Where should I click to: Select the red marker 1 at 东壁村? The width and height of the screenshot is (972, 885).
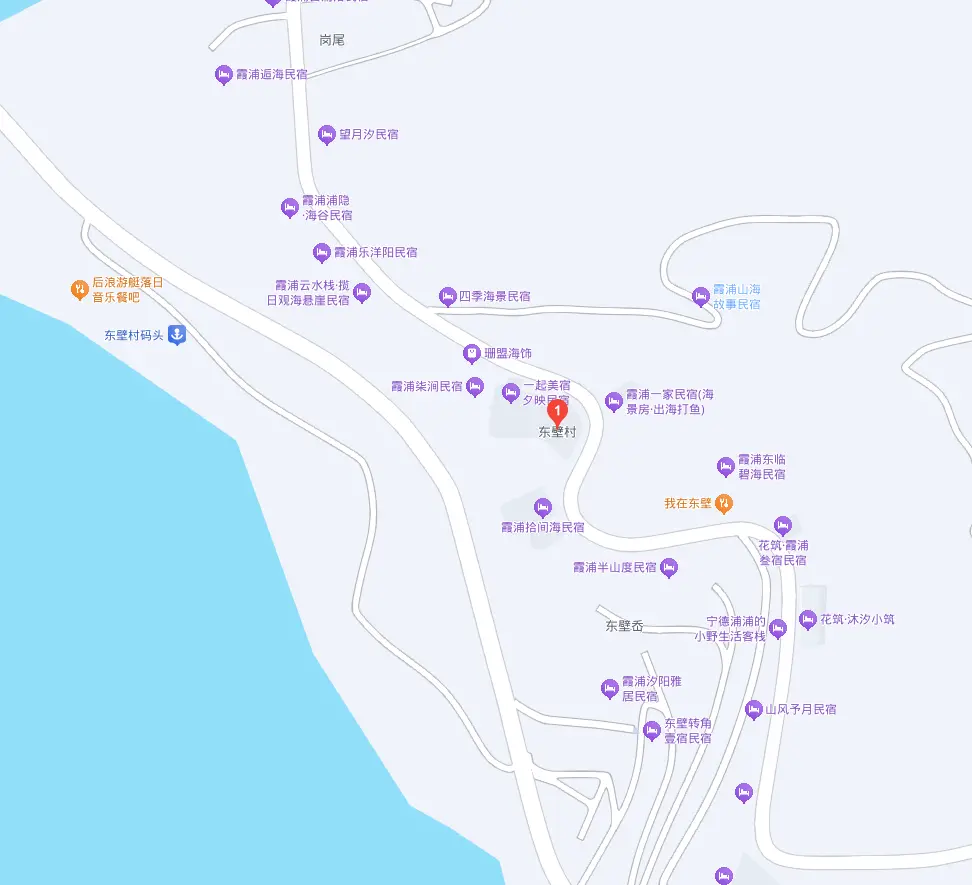click(558, 410)
